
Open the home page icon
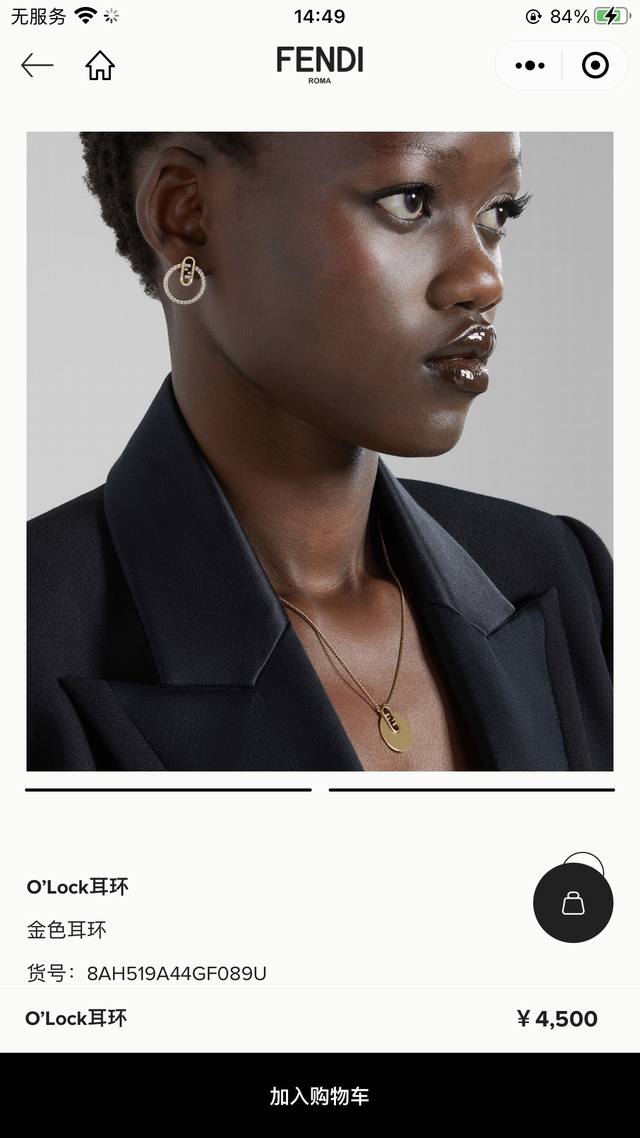tap(100, 66)
